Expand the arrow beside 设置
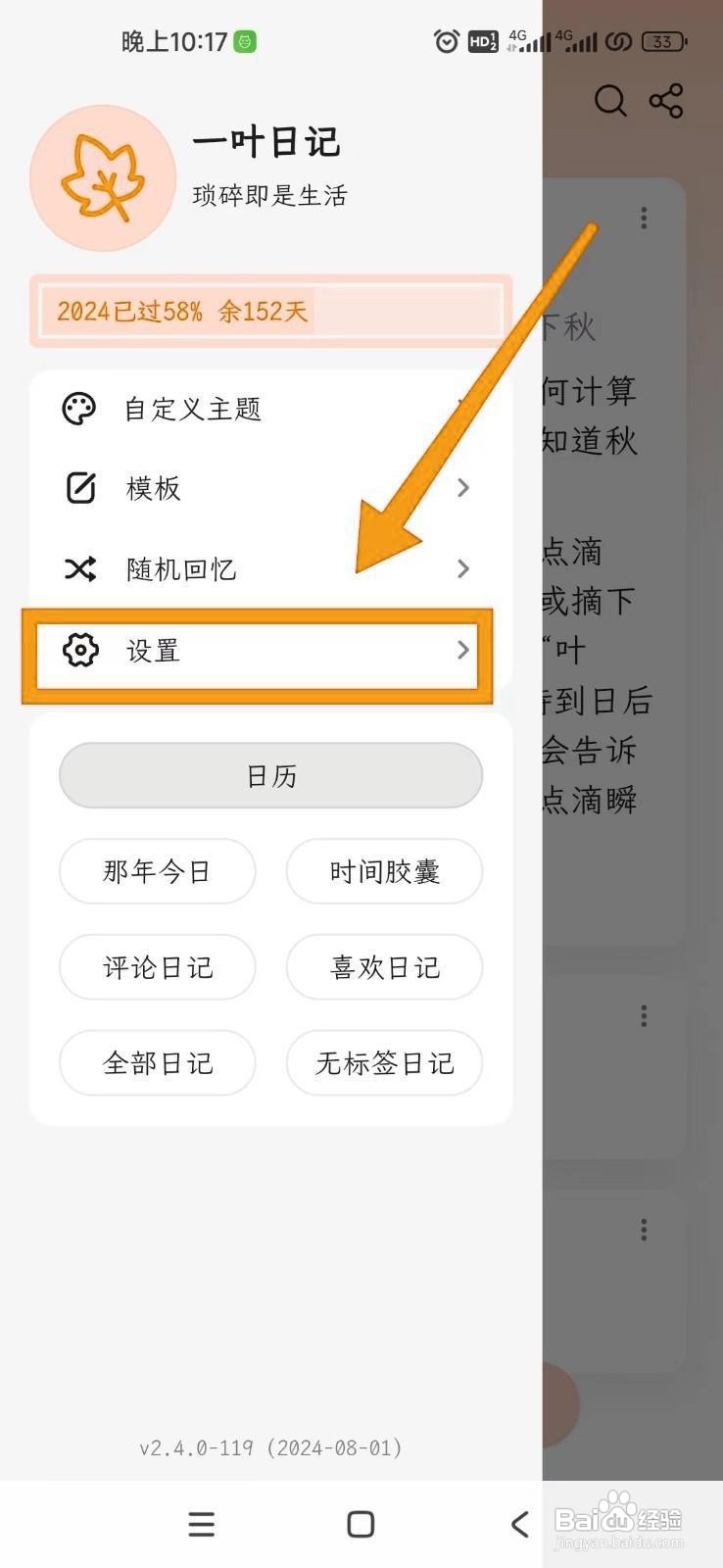 coord(463,651)
